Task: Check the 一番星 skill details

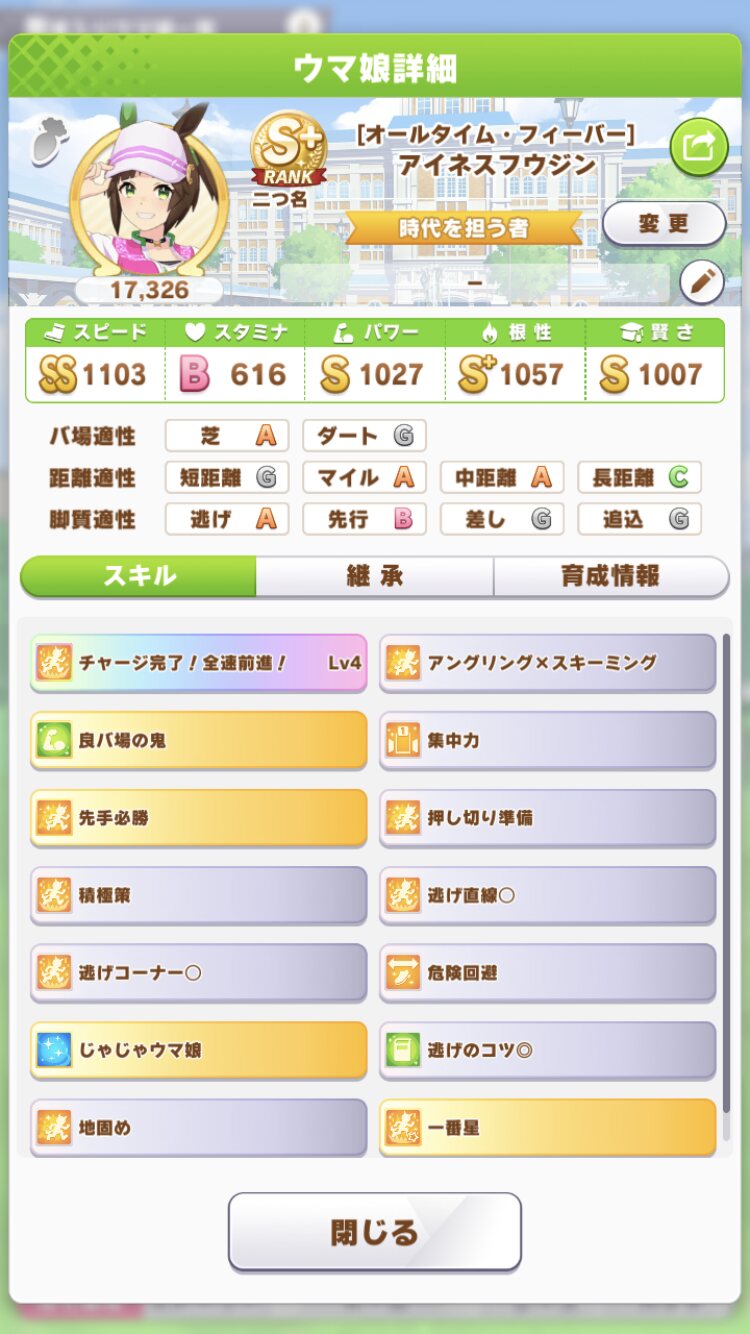Action: (x=547, y=1127)
